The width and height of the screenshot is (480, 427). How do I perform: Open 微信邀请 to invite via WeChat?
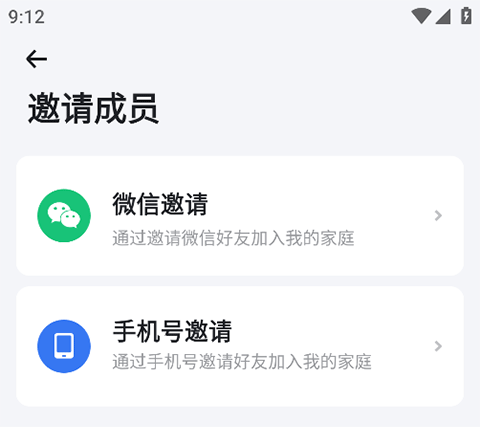(x=240, y=216)
